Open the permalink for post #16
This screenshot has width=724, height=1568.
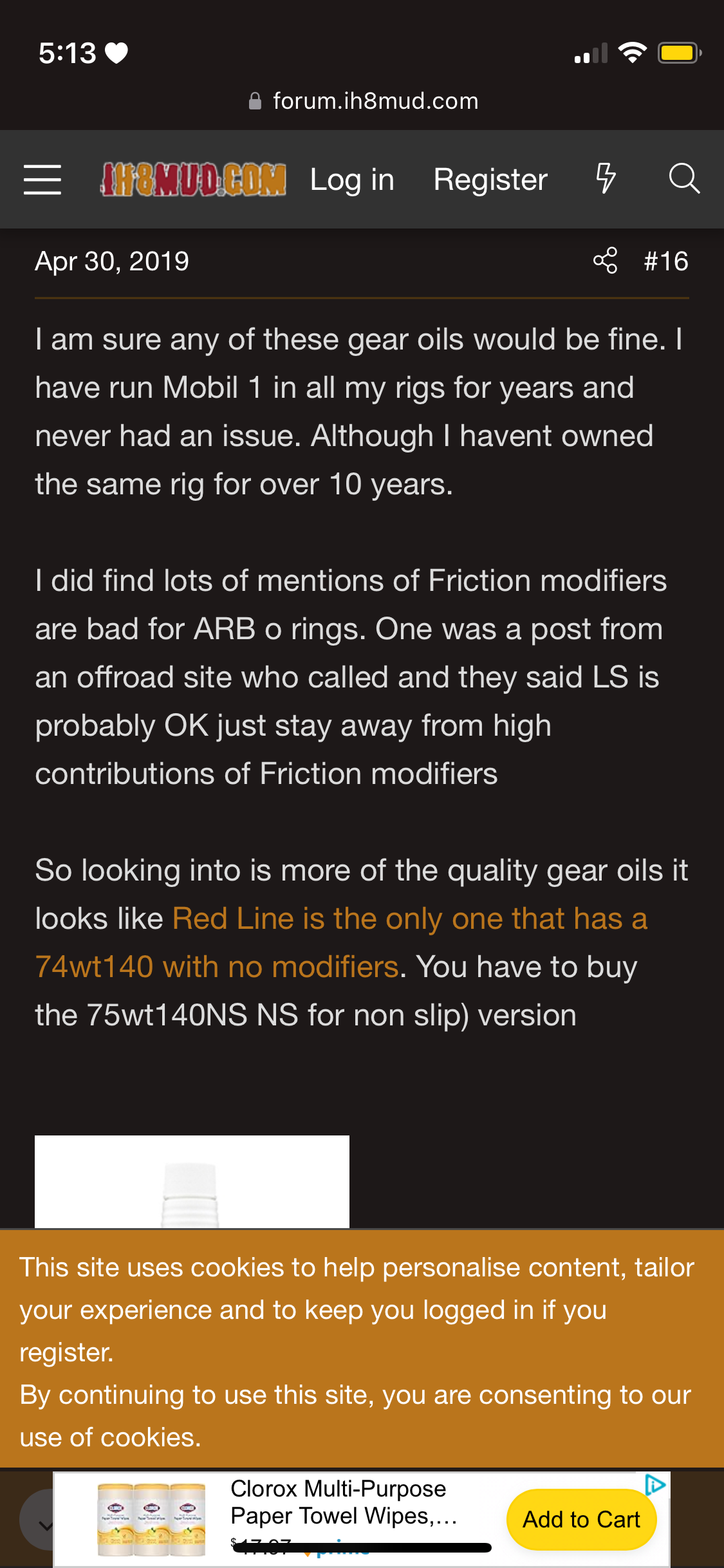click(x=666, y=261)
